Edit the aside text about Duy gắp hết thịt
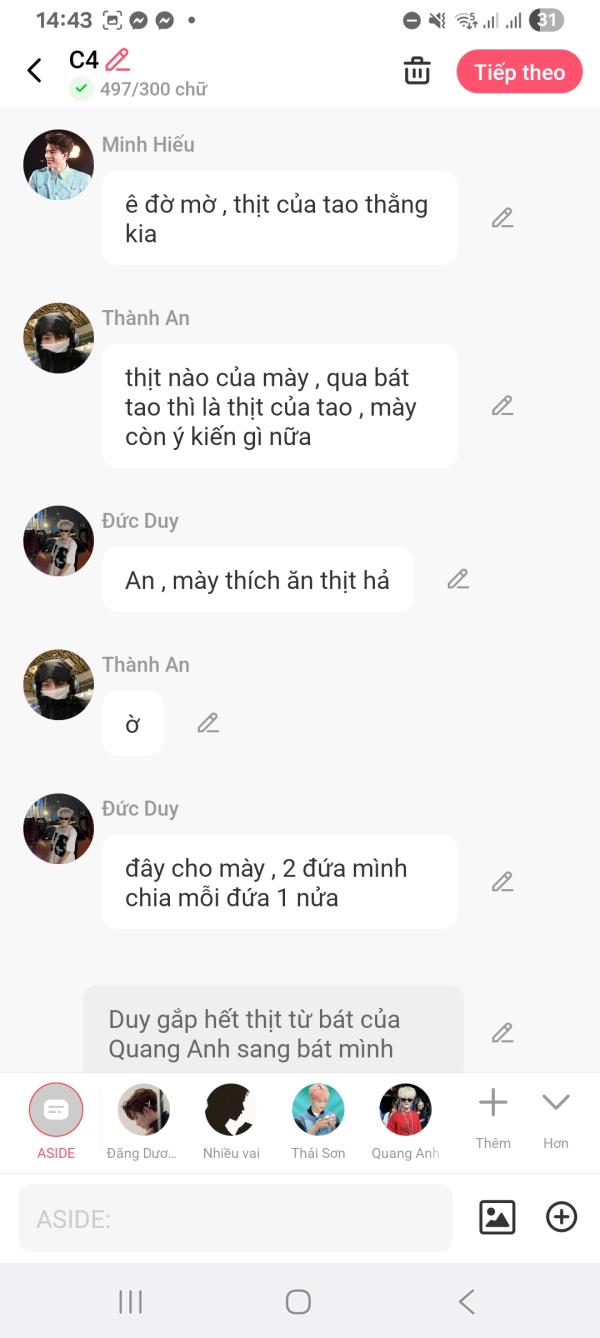The width and height of the screenshot is (600, 1338). pos(502,1033)
